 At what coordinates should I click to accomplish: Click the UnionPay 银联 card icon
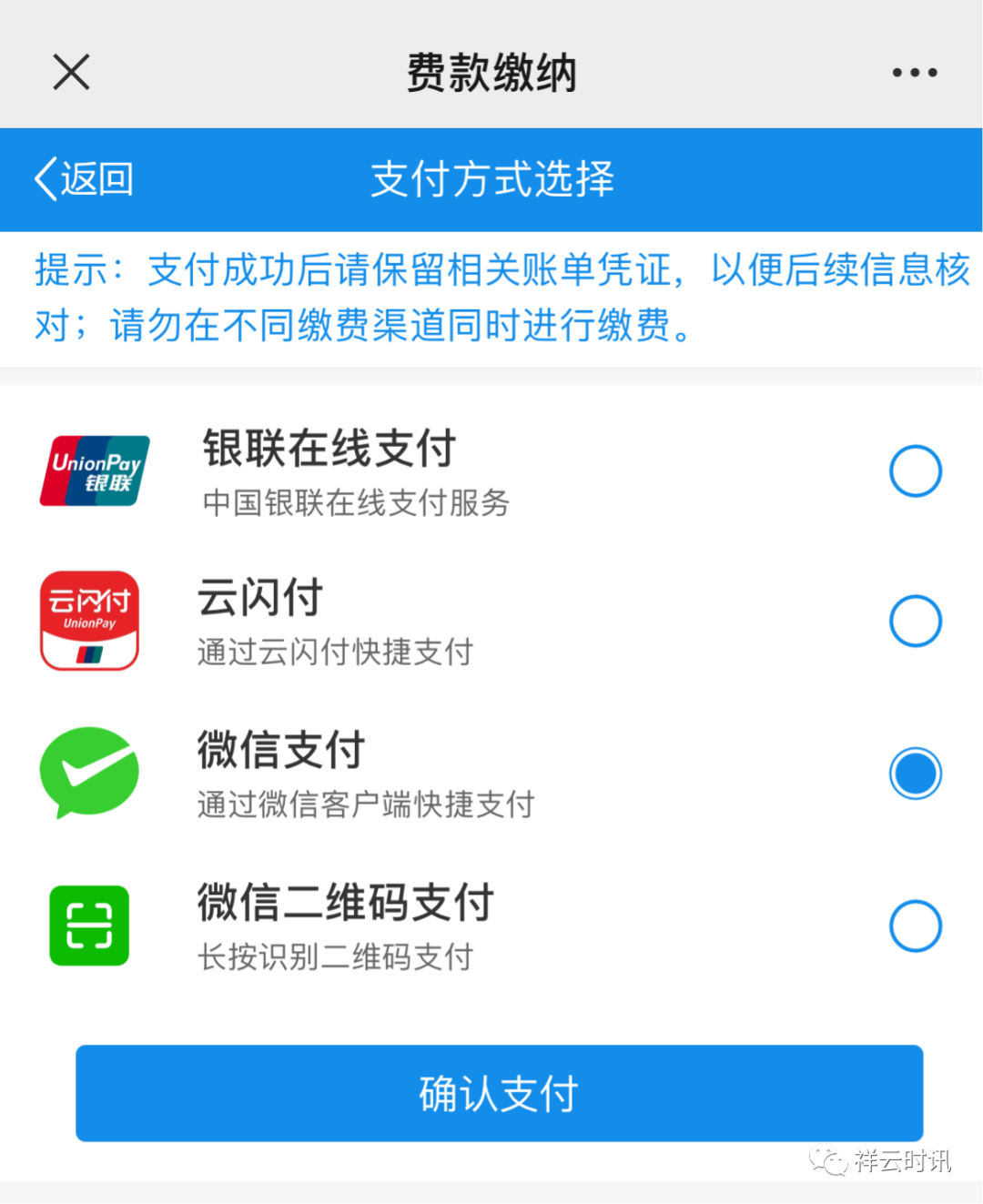coord(91,470)
